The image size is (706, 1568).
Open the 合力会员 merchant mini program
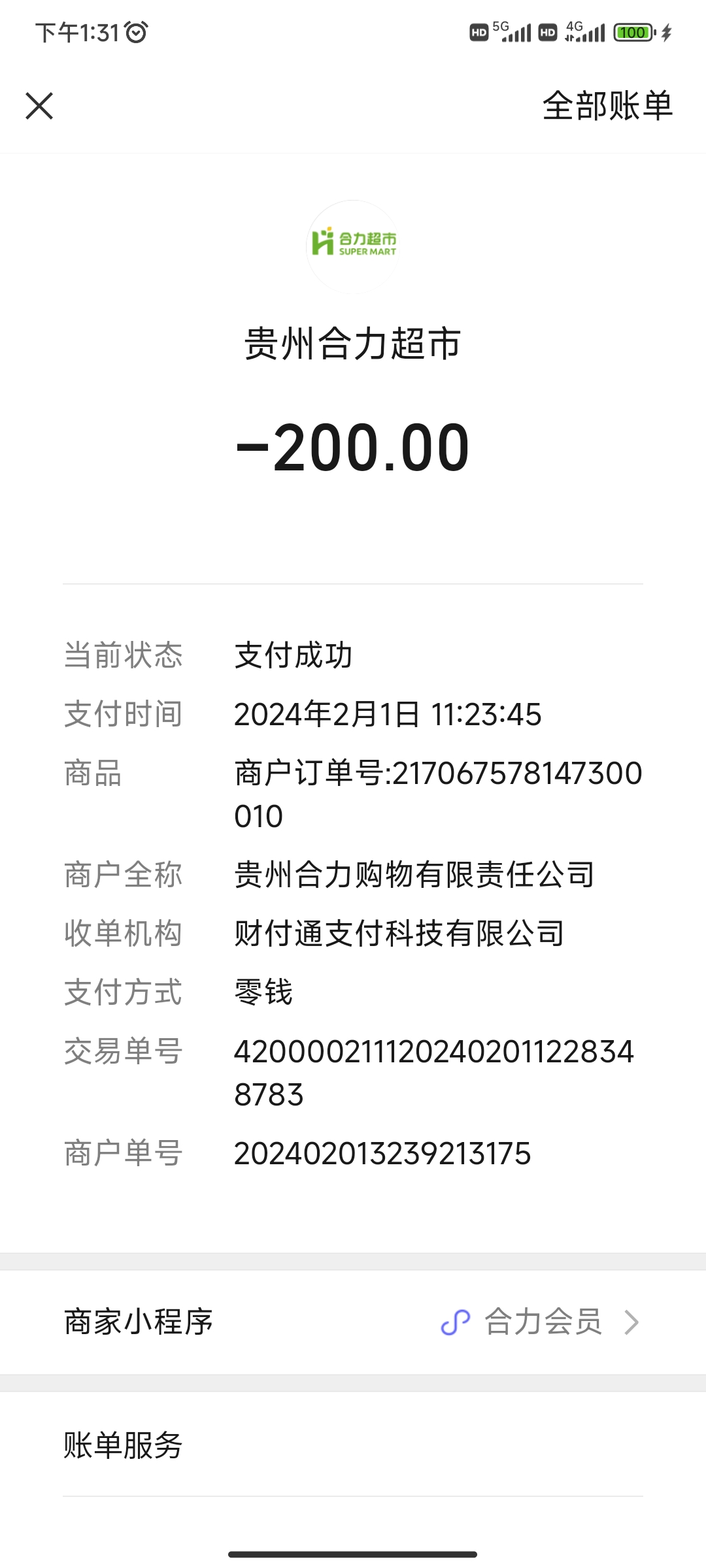pyautogui.click(x=541, y=1322)
